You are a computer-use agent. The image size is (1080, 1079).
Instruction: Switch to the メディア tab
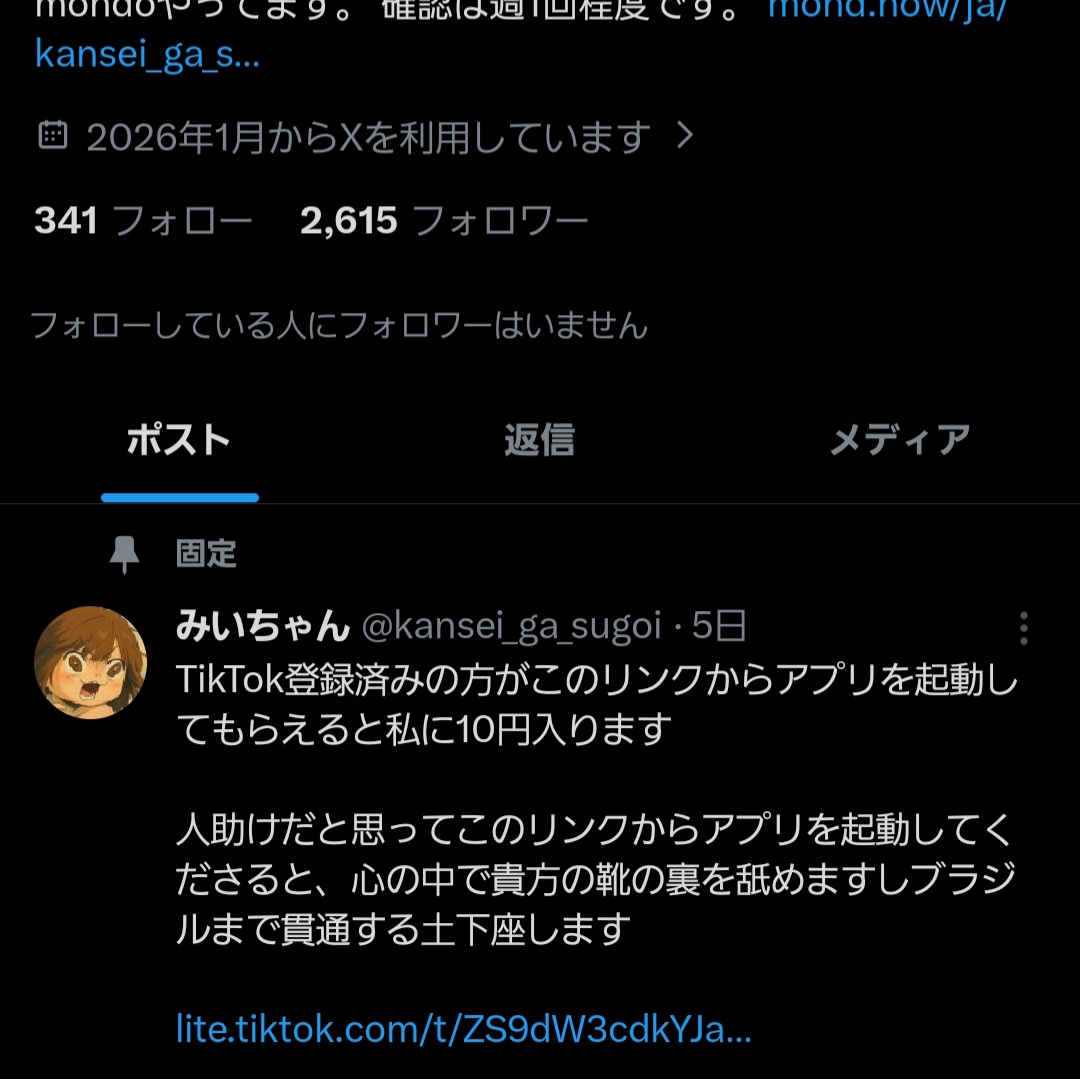[900, 440]
